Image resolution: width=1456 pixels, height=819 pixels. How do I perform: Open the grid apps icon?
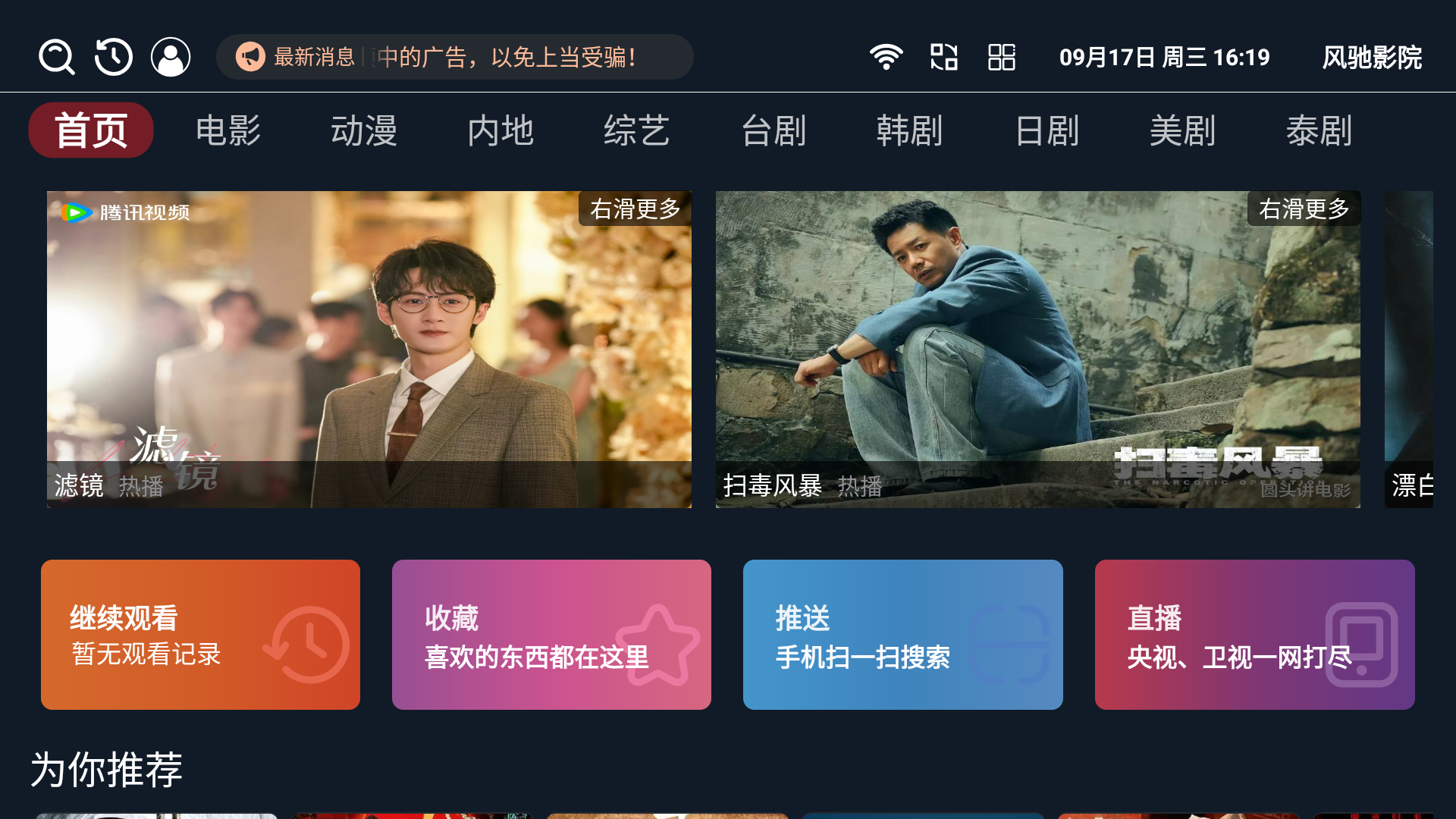point(1001,57)
